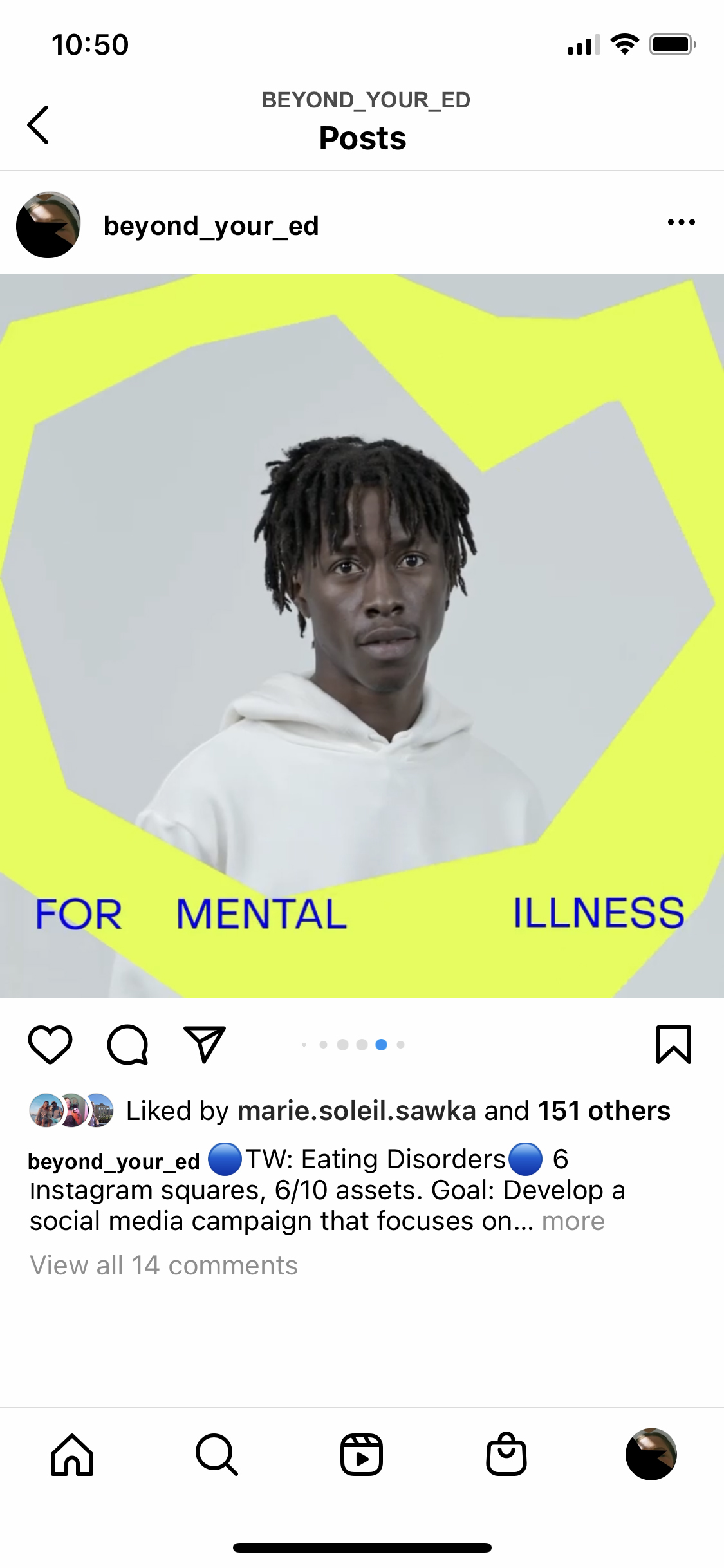Go to the Home feed tab
This screenshot has height=1568, width=724.
point(72,1455)
